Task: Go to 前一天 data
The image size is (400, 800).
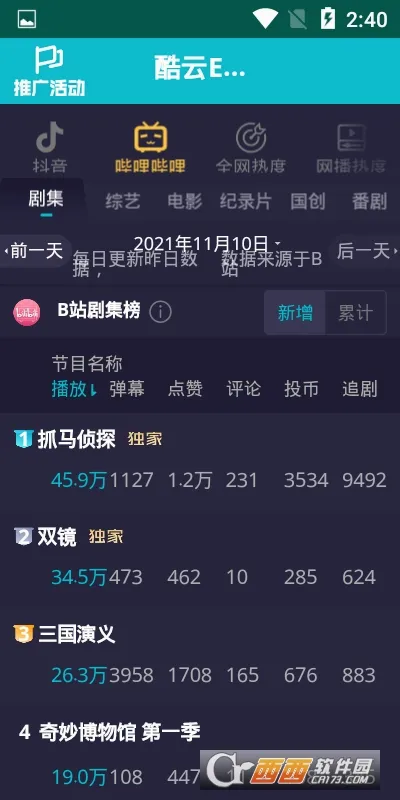Action: coord(34,251)
